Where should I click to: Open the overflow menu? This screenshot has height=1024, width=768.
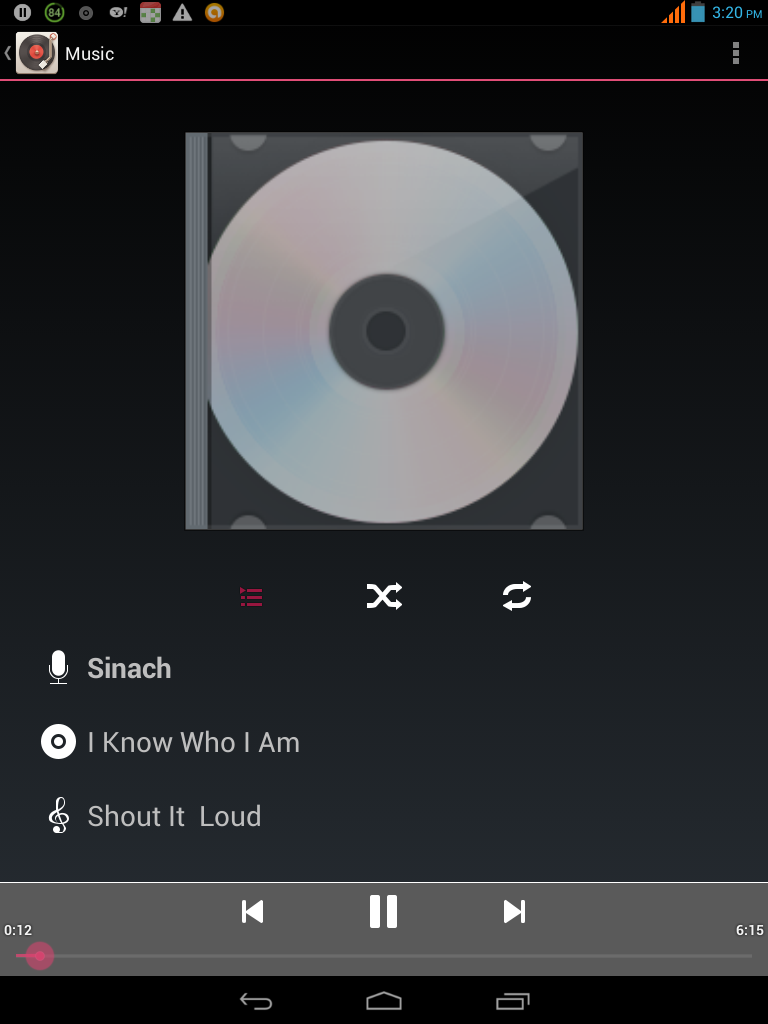(736, 53)
